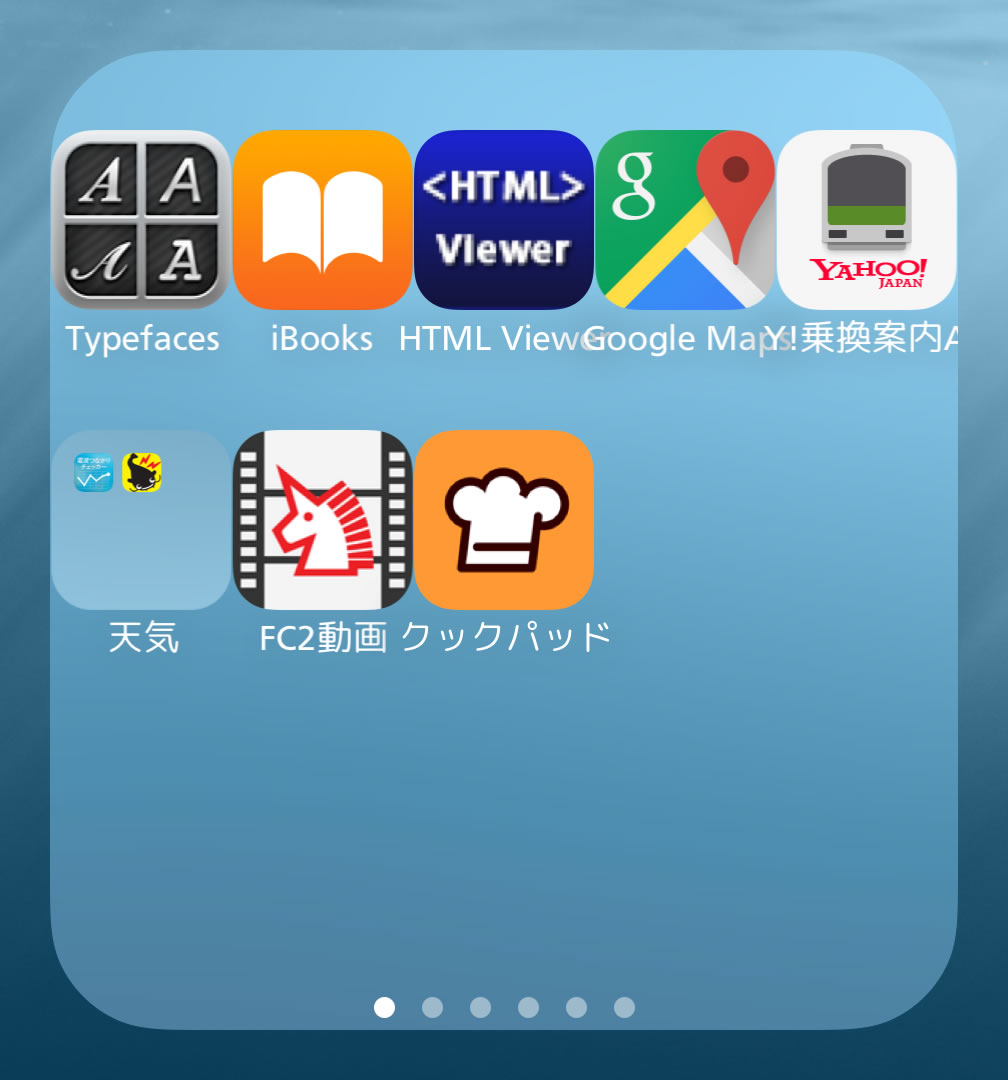Open the Yahoo! Japan transit app
The image size is (1008, 1080).
point(866,219)
